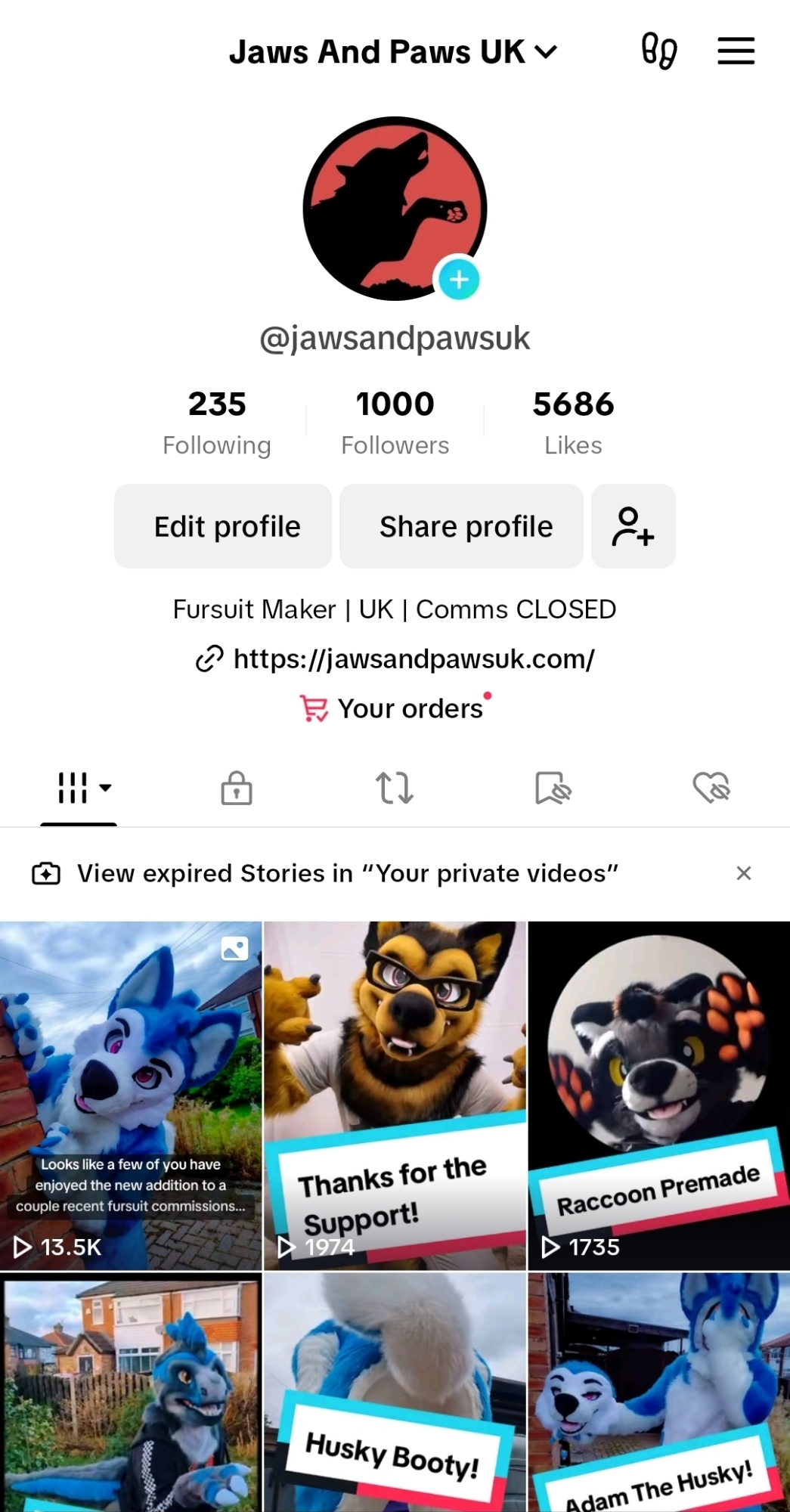The width and height of the screenshot is (790, 1512).
Task: Play the Raccoon Premade video
Action: [658, 1095]
